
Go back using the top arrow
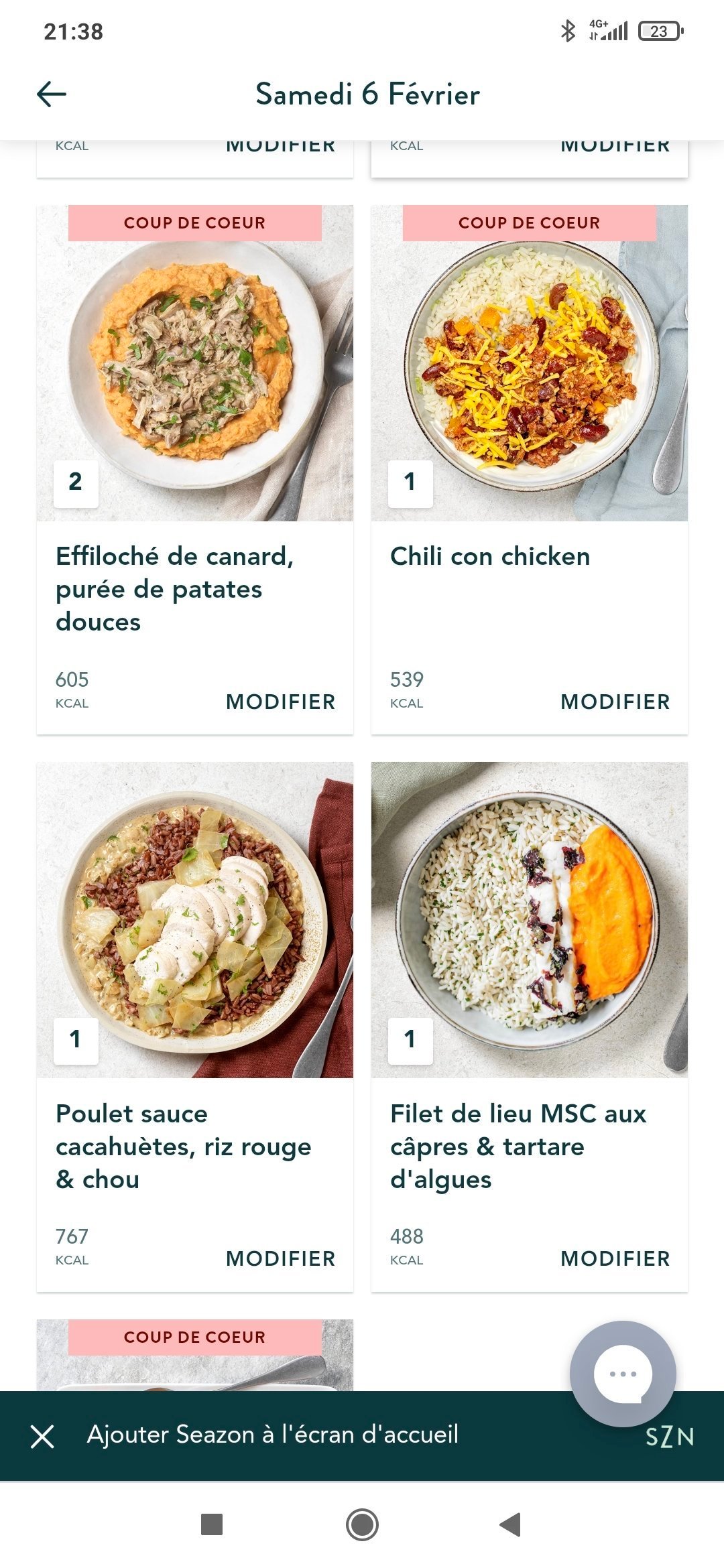coord(52,94)
